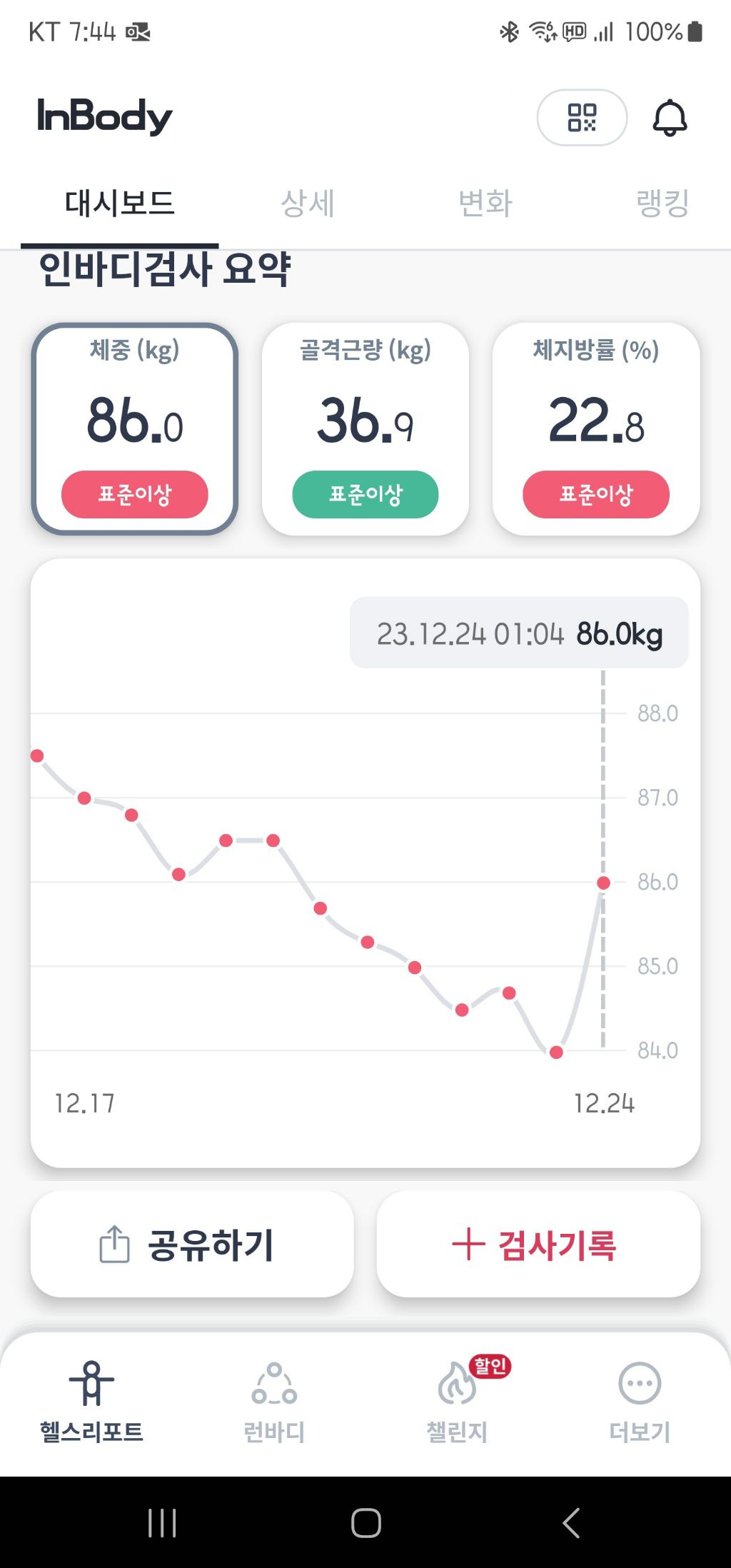Open the notifications bell
This screenshot has width=731, height=1568.
click(670, 118)
